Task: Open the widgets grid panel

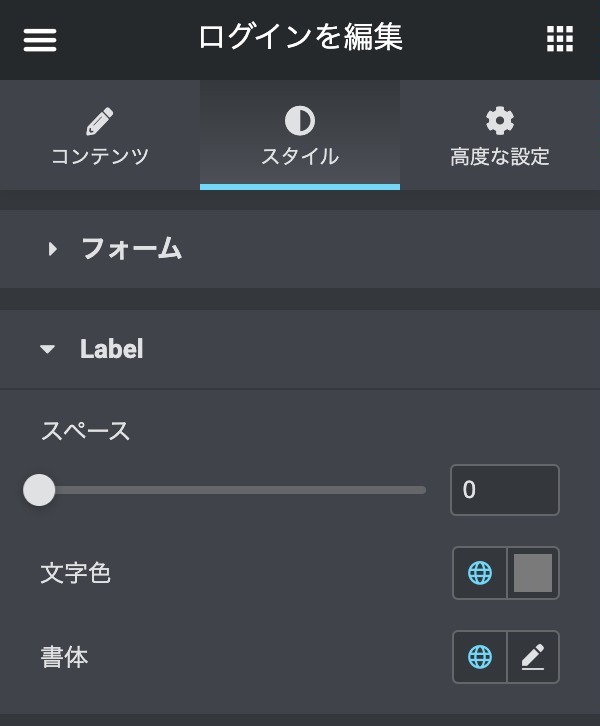Action: point(560,39)
